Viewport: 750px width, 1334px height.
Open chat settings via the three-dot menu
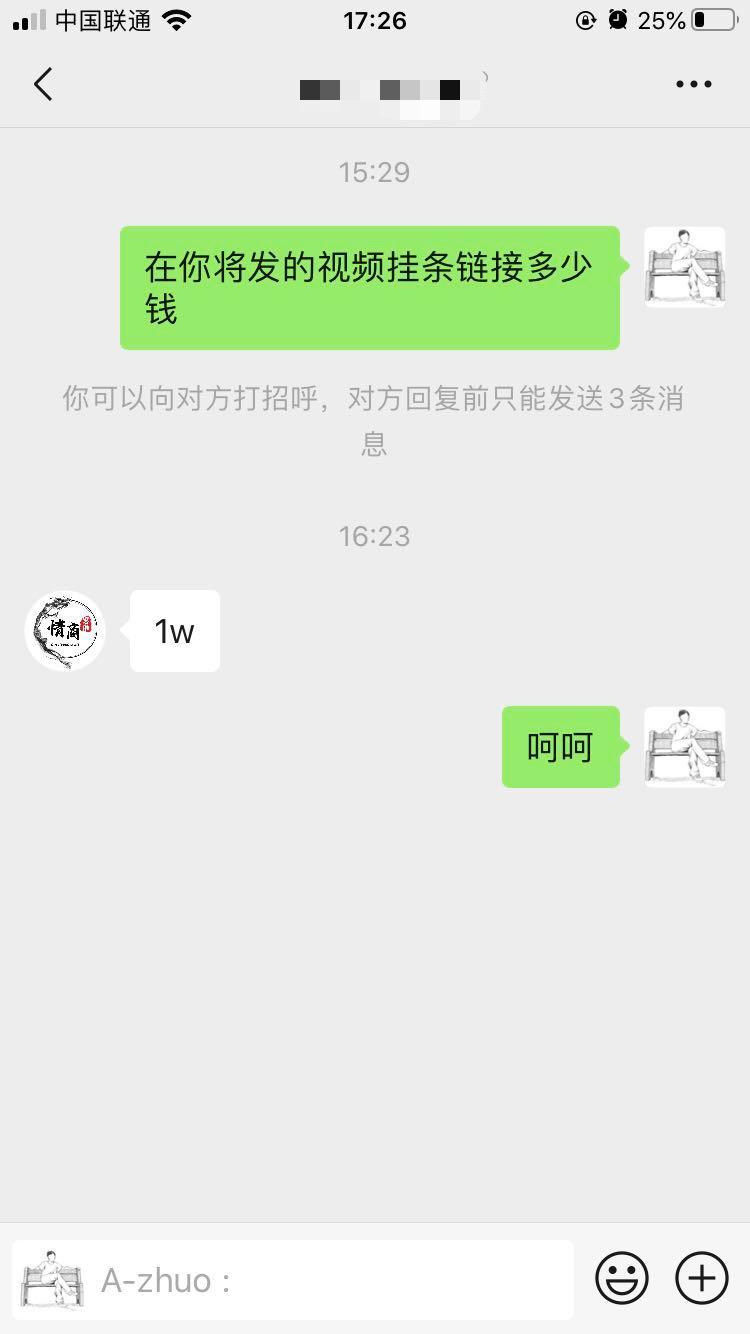(x=693, y=84)
